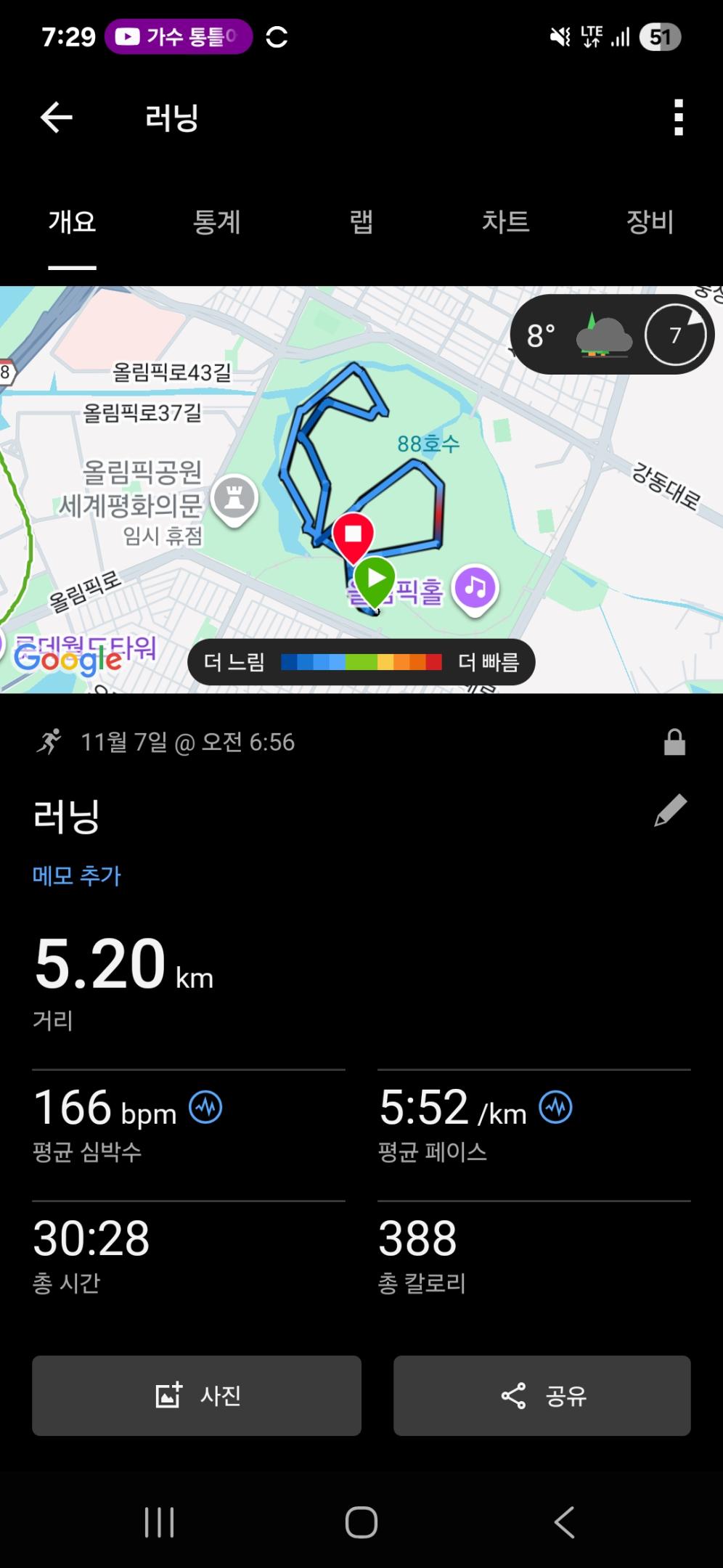
Task: Tap the 공유 button to share activity
Action: point(542,1395)
